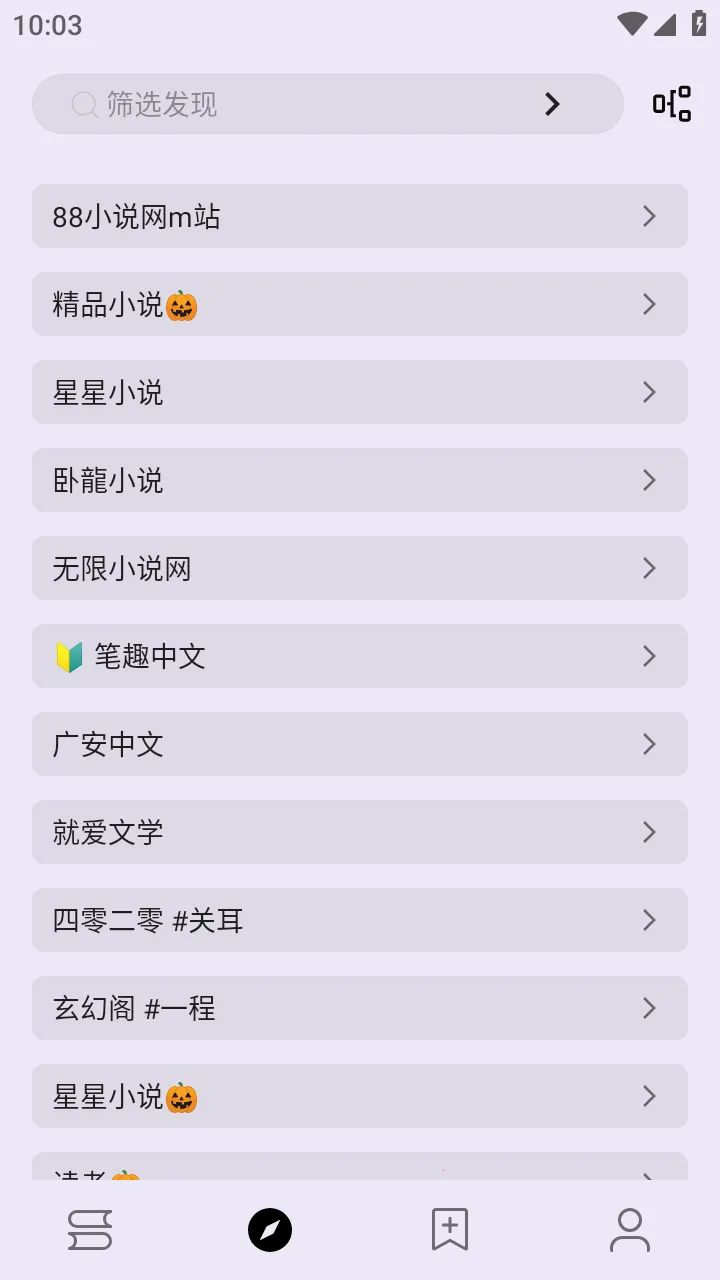Tap the arrow icon inside the search bar
The width and height of the screenshot is (720, 1280).
(552, 103)
